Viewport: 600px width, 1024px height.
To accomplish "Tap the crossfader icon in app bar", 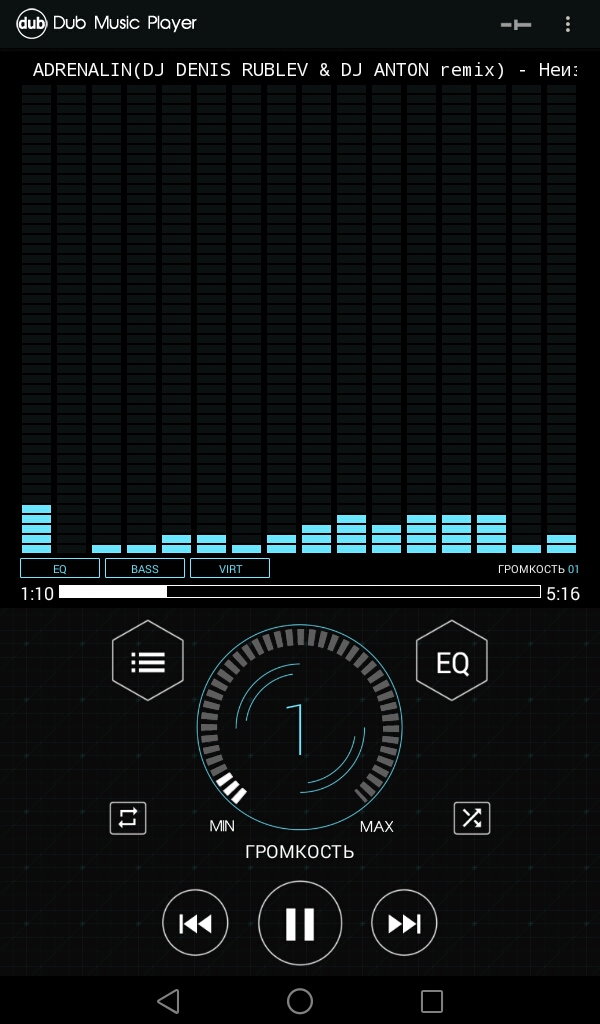I will (516, 24).
